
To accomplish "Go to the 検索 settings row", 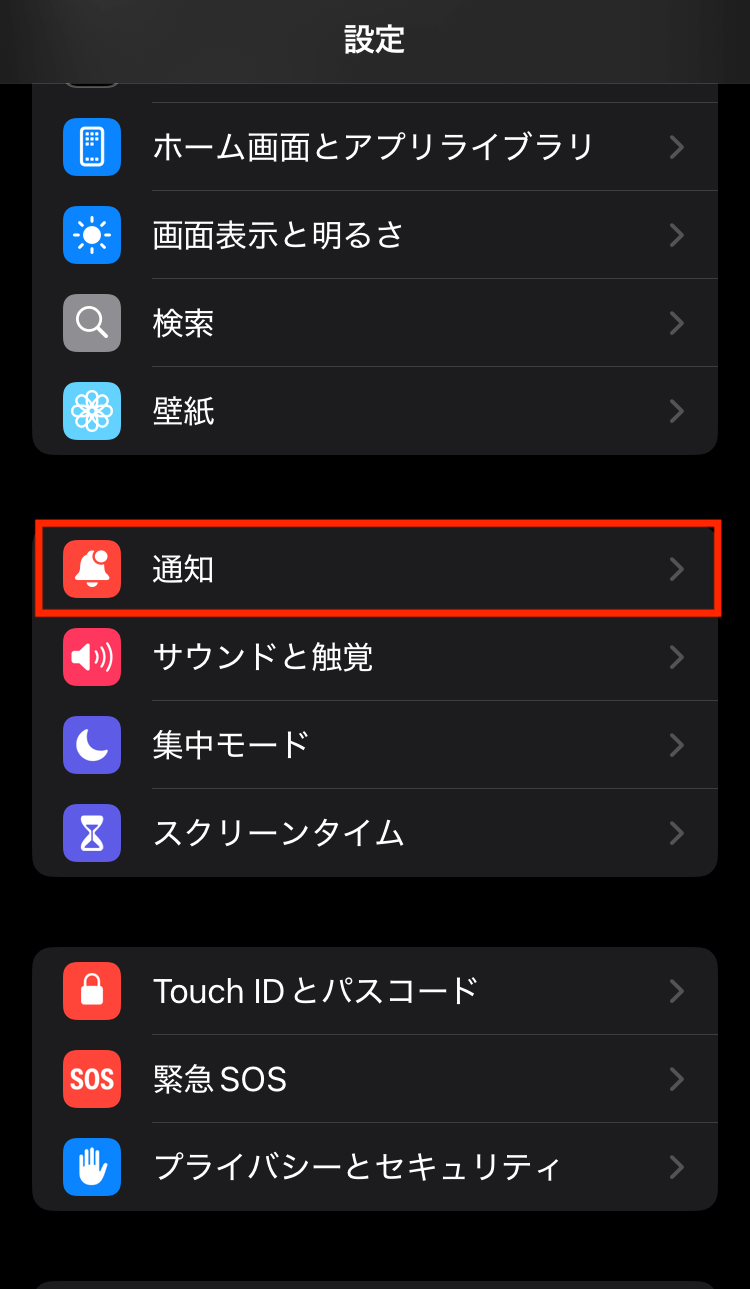I will 374,323.
